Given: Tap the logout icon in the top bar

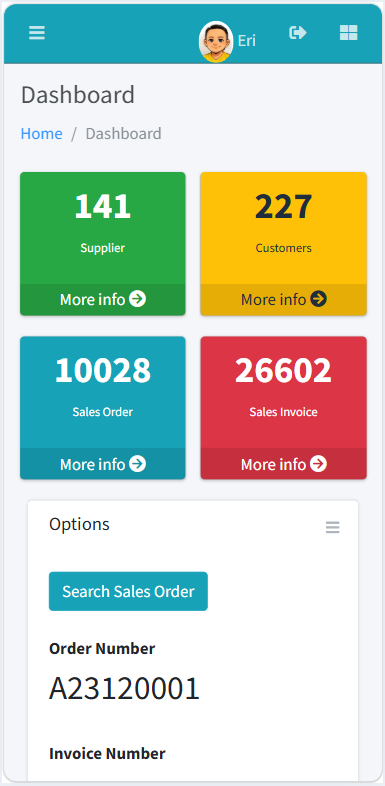Looking at the screenshot, I should [x=298, y=33].
